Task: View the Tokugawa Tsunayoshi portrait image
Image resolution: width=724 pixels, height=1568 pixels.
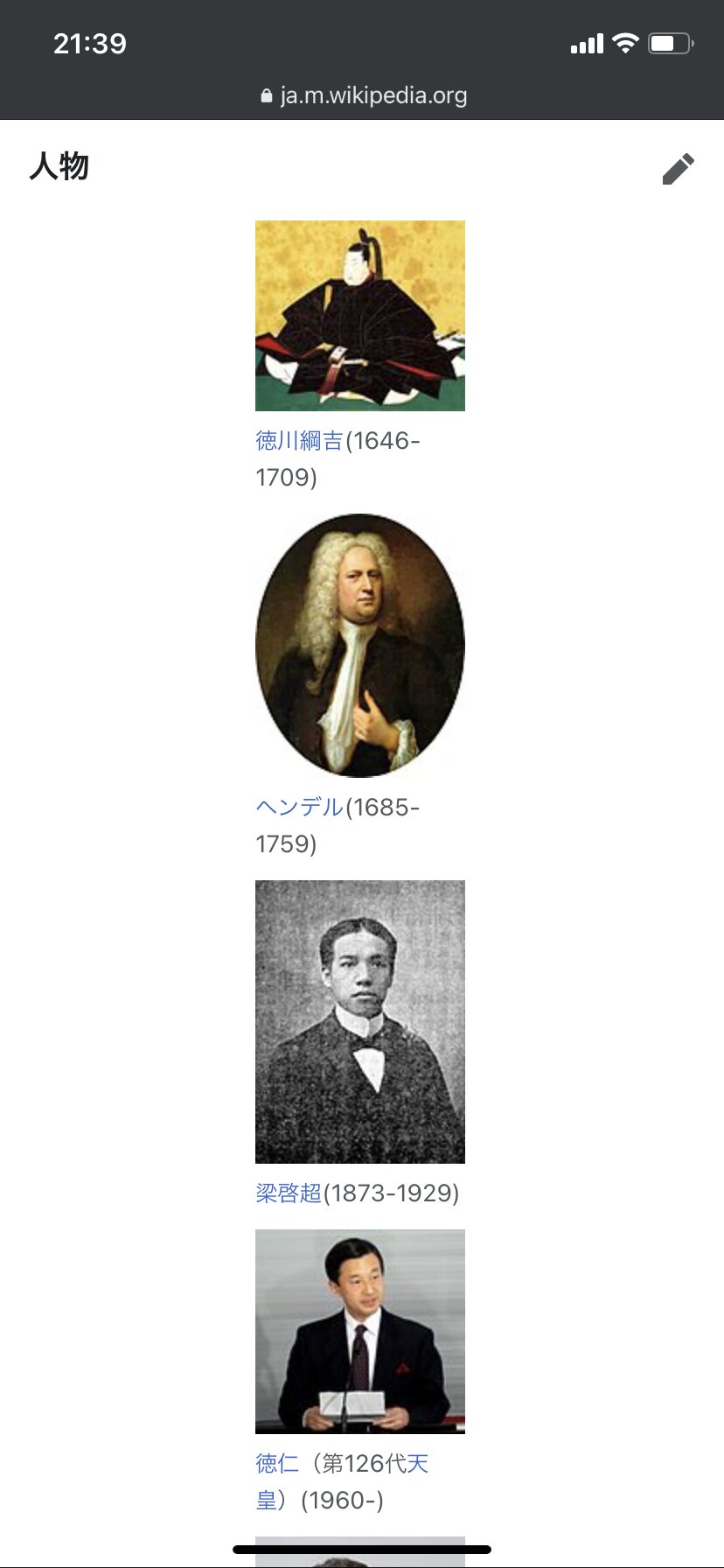Action: pyautogui.click(x=360, y=316)
